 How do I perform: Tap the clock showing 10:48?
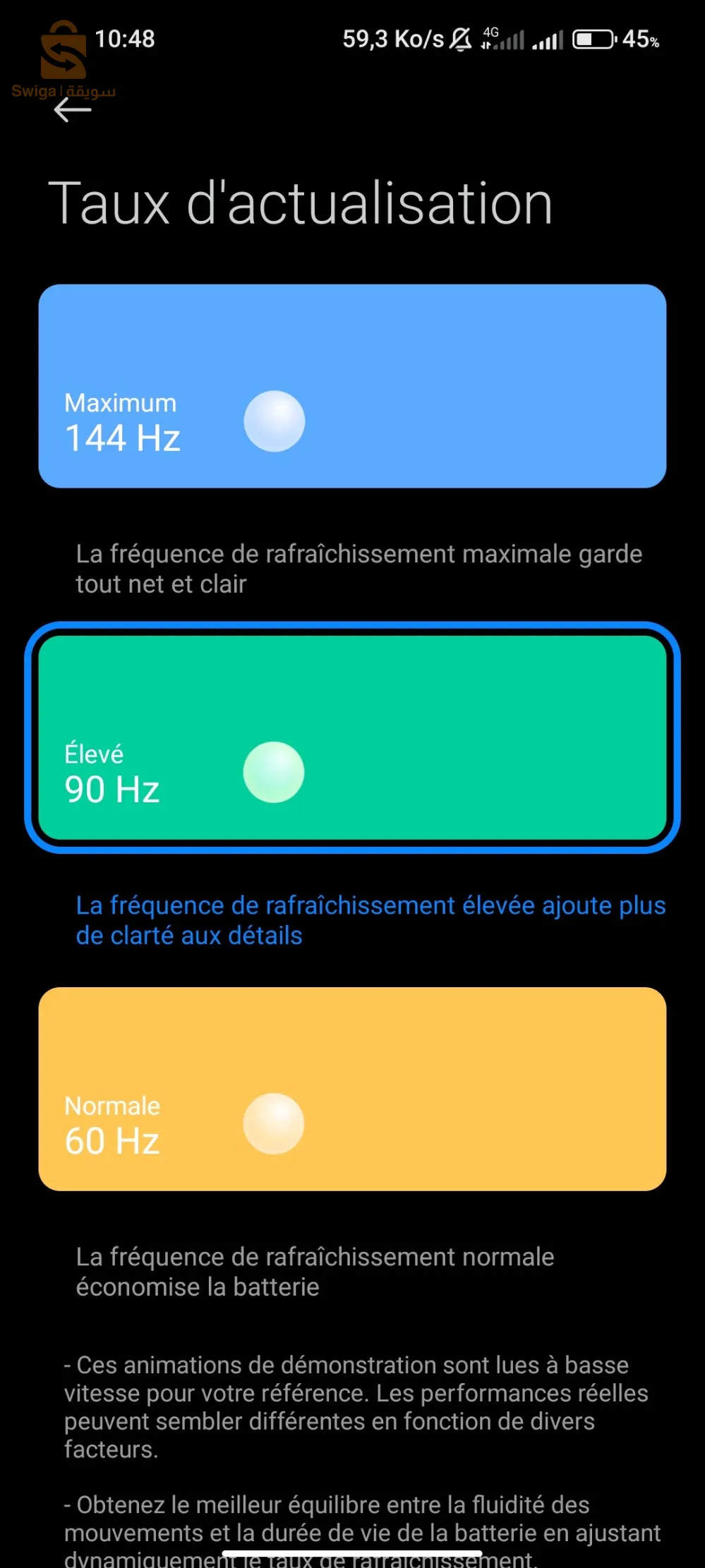(126, 40)
